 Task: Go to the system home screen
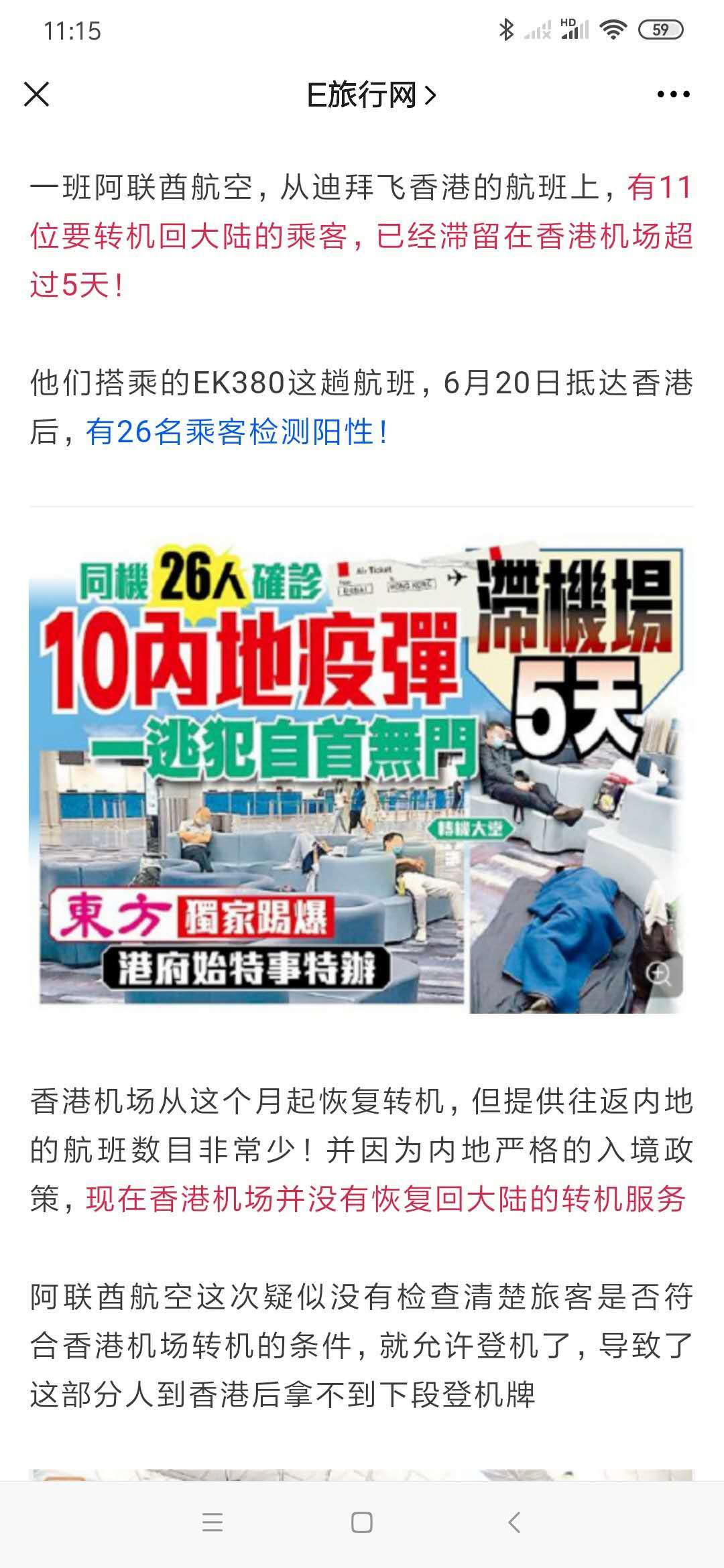[x=362, y=1522]
